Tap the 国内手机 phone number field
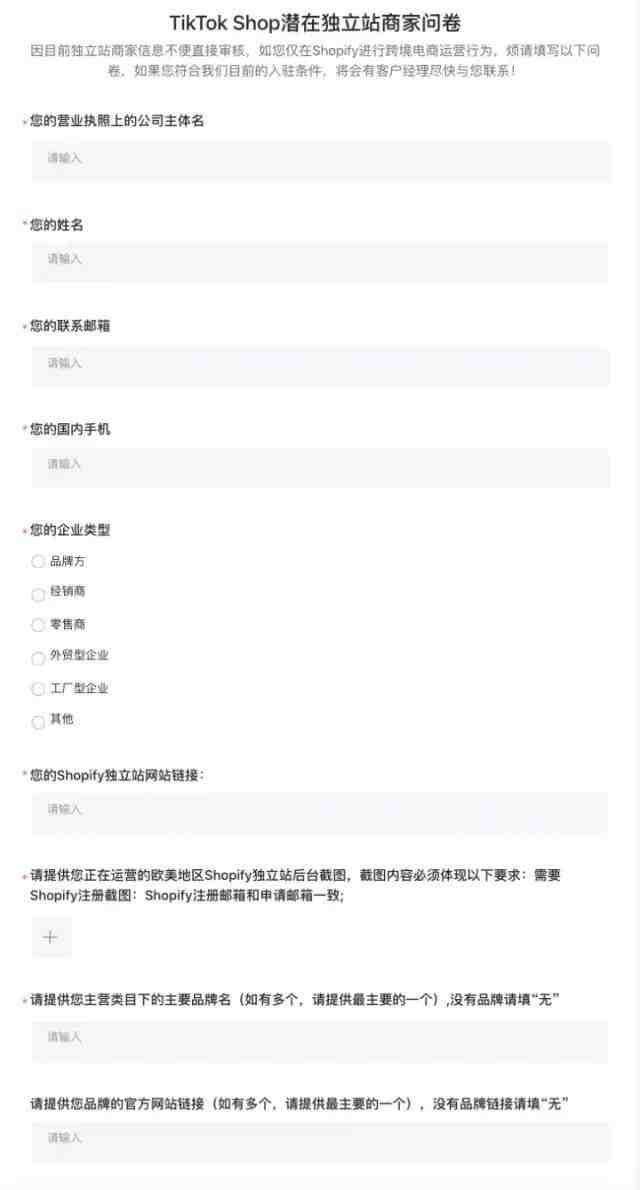Image resolution: width=640 pixels, height=1190 pixels. tap(320, 465)
